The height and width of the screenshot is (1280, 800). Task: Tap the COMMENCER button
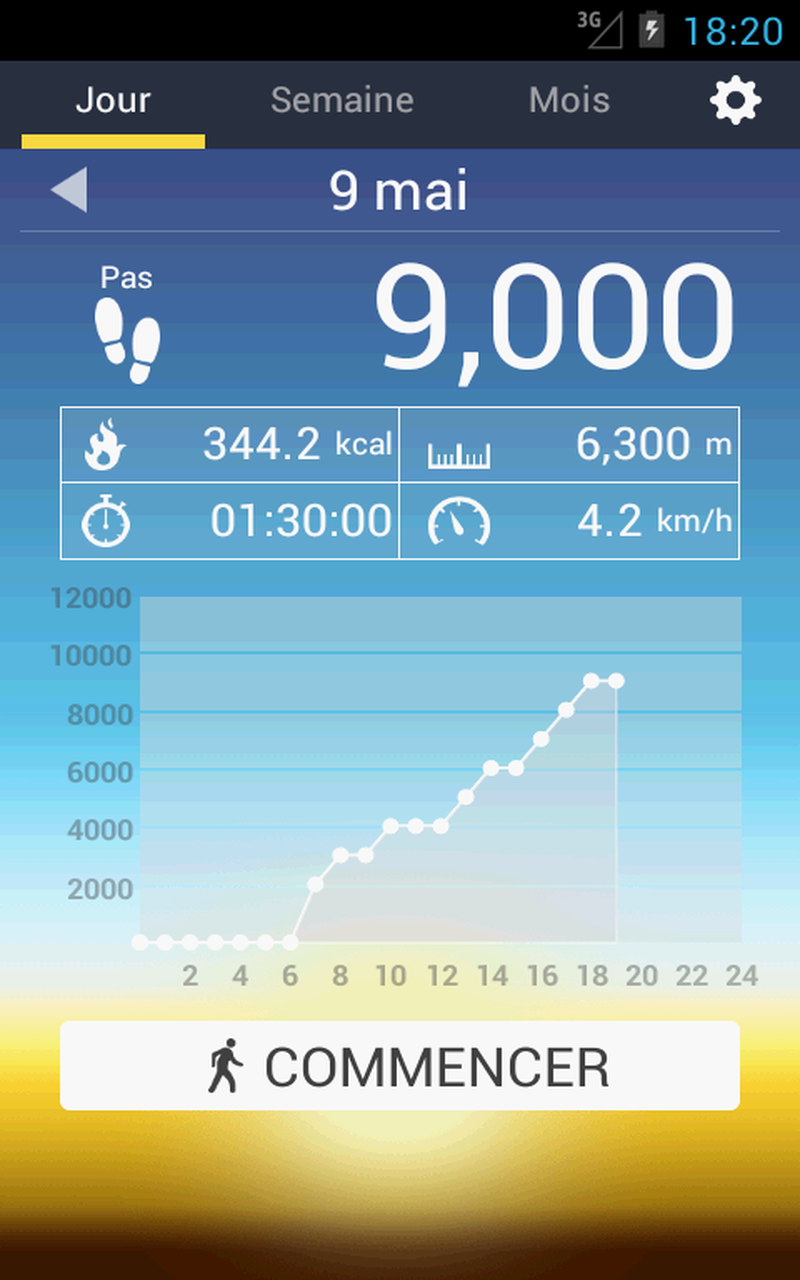[x=400, y=1066]
